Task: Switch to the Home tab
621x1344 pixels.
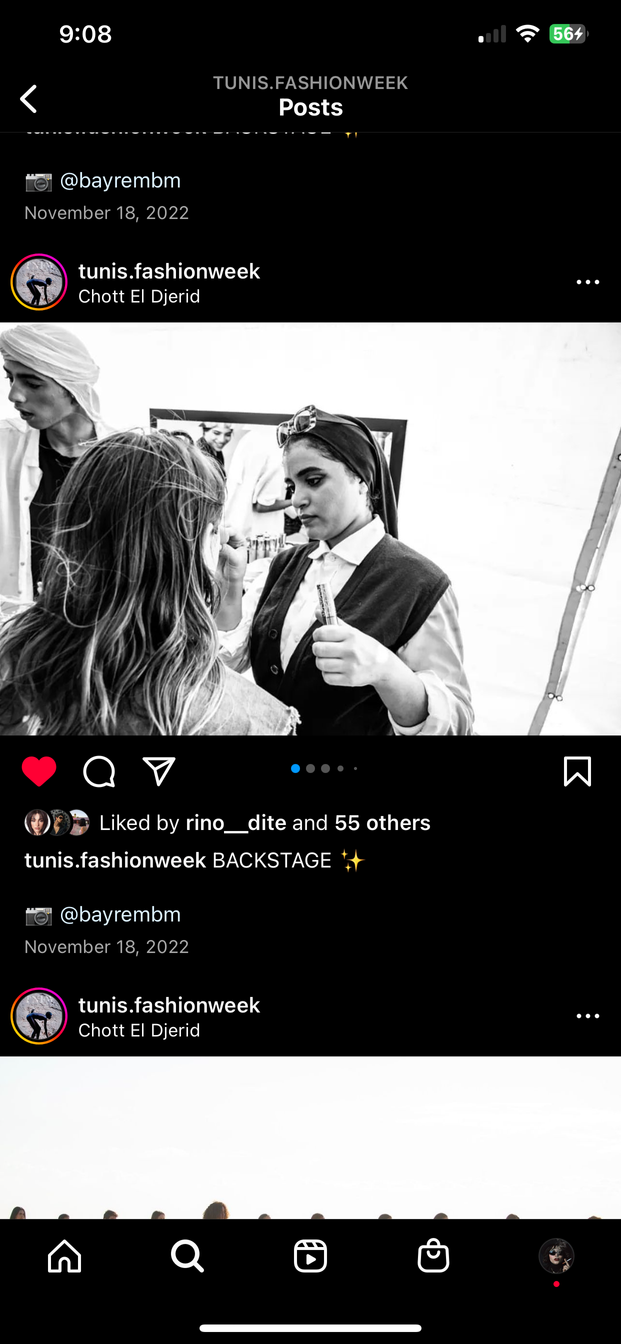Action: [x=64, y=1256]
